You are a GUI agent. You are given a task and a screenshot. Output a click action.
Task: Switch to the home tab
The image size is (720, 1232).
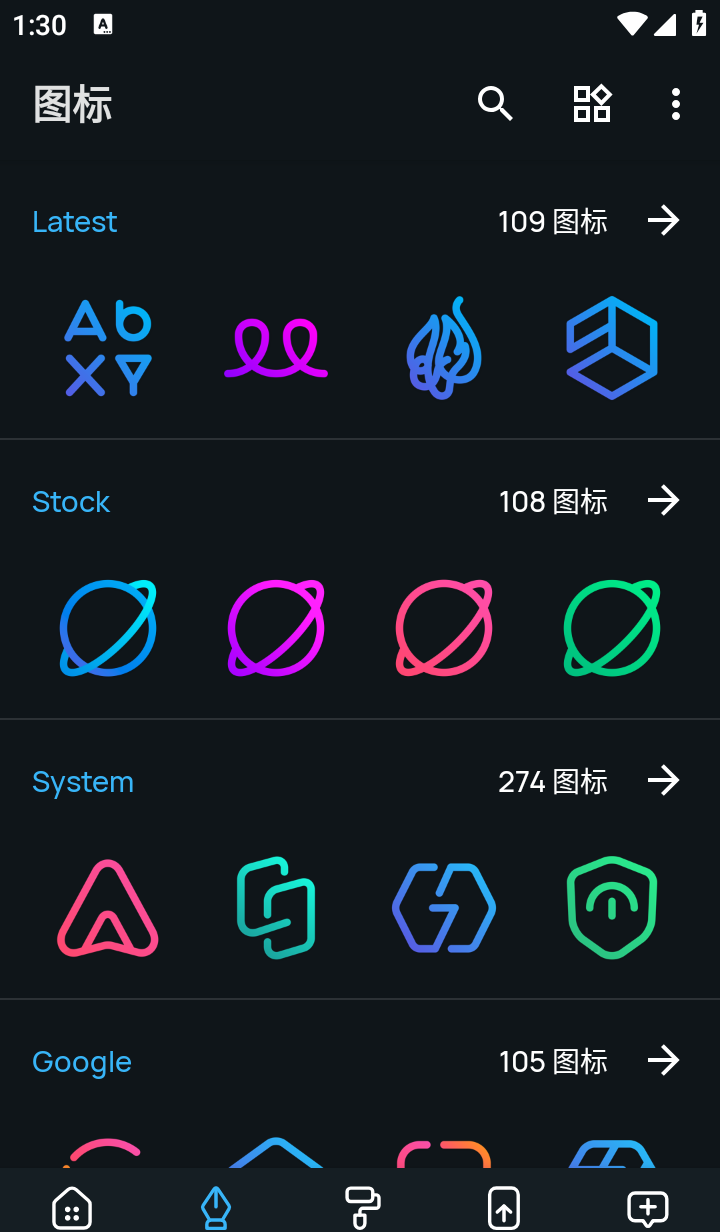click(72, 1208)
